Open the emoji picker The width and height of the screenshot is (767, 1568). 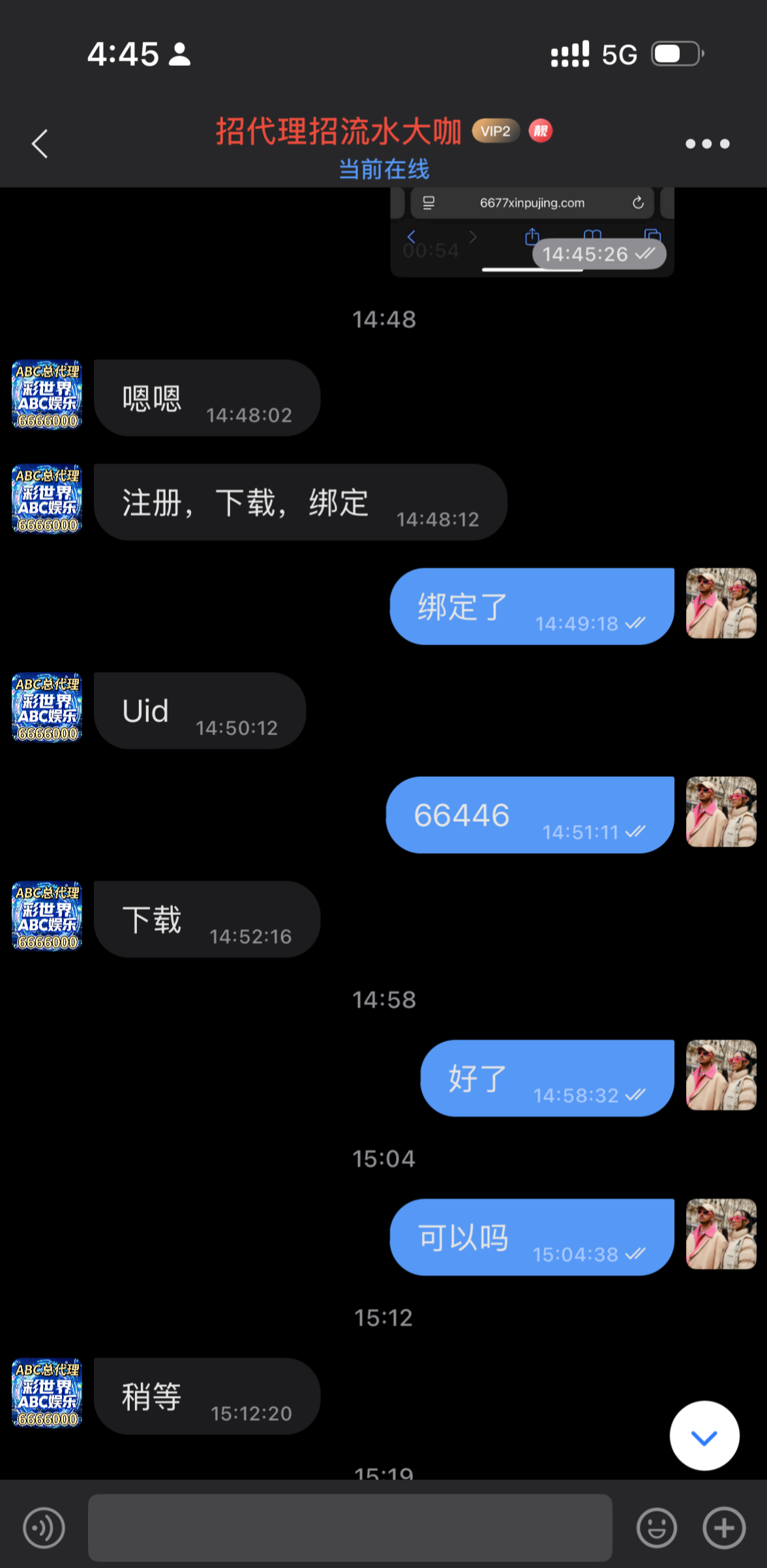(656, 1528)
